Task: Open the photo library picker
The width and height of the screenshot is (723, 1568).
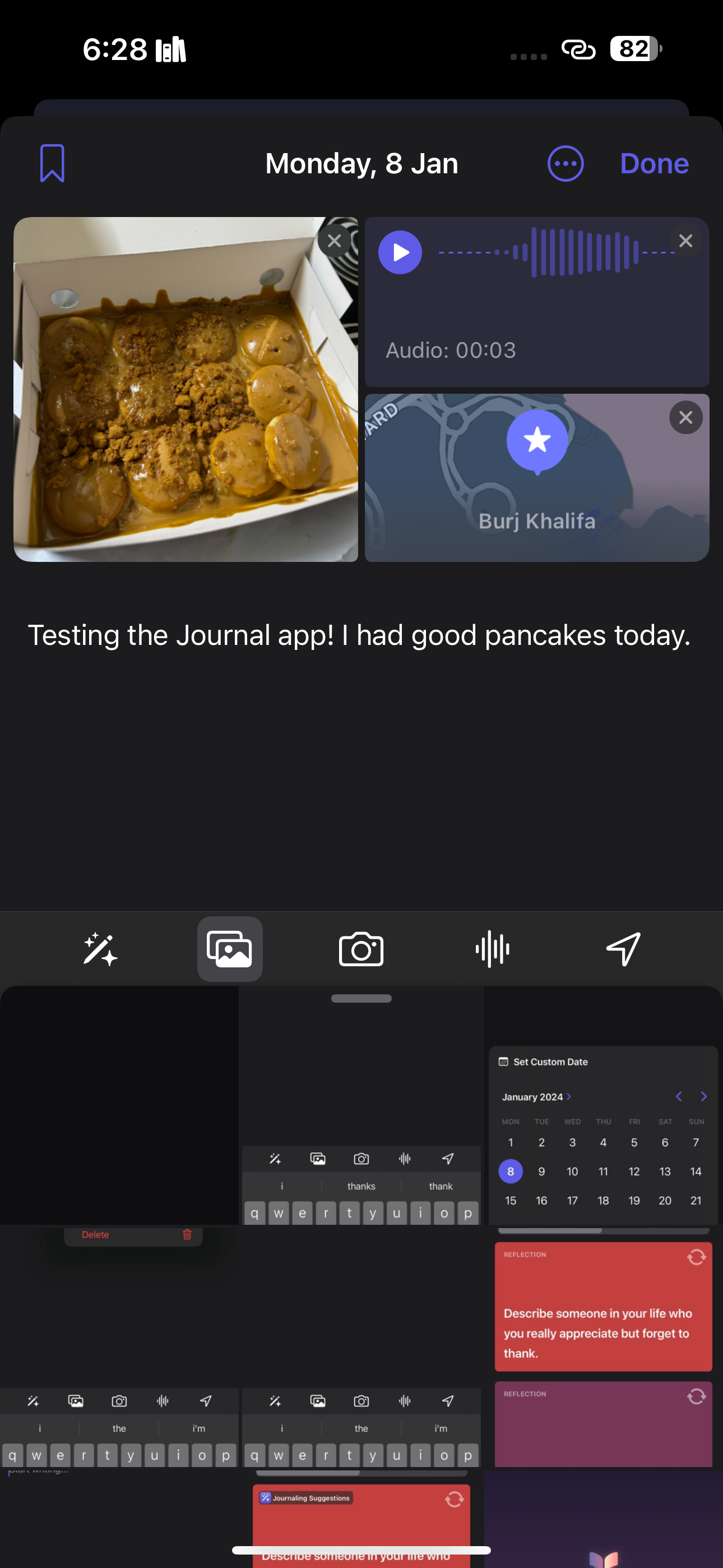Action: (229, 948)
